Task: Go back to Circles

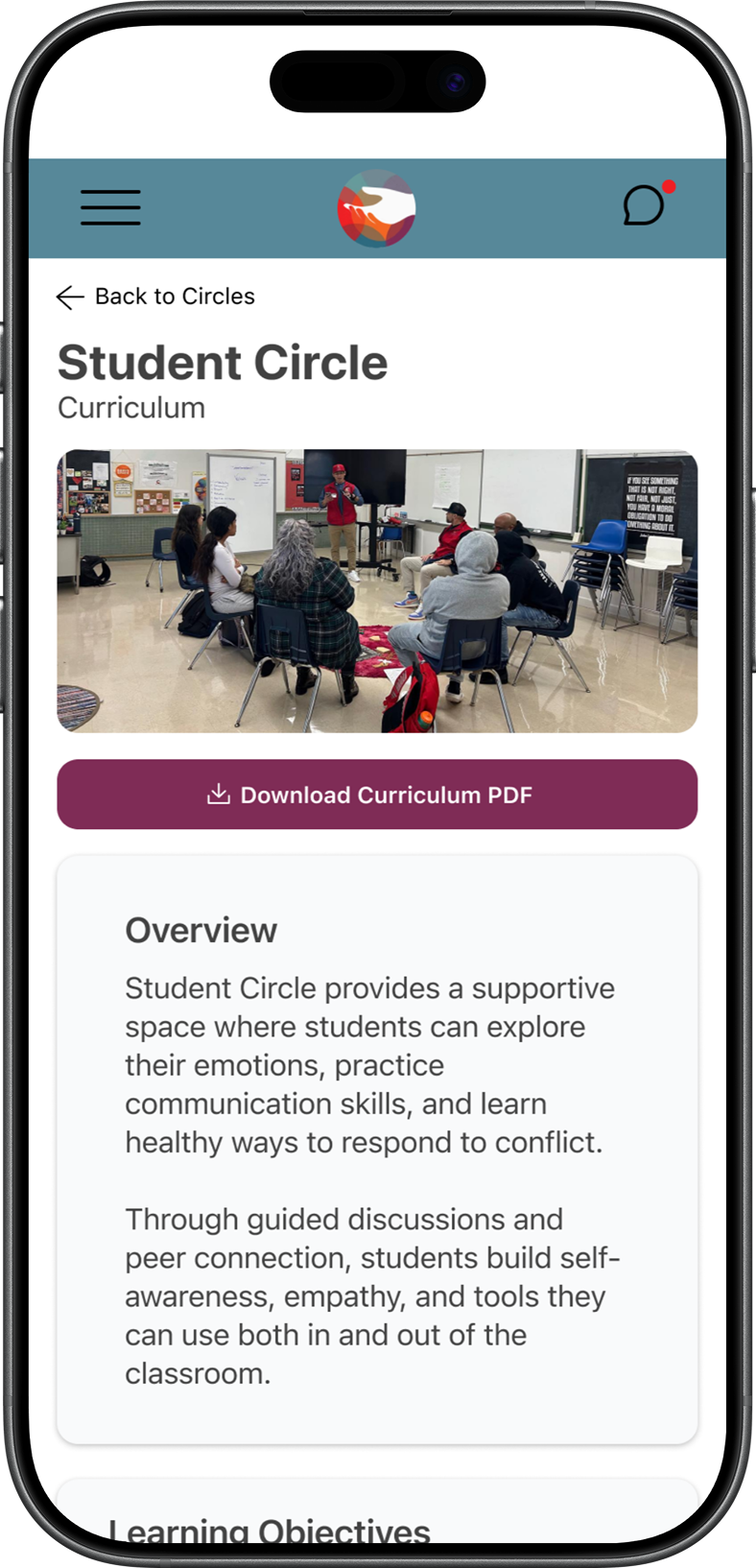Action: click(x=156, y=297)
